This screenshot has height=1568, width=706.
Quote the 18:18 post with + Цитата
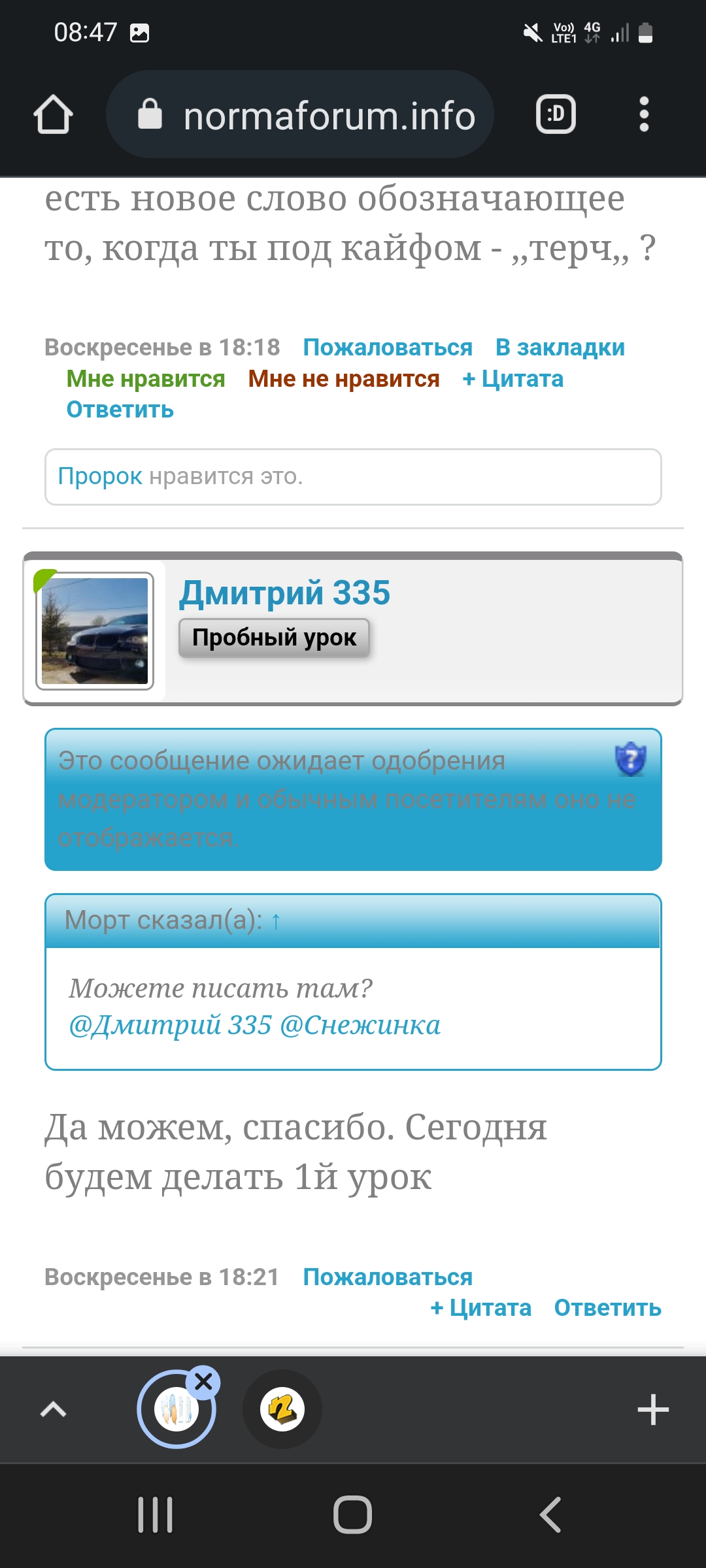click(x=513, y=379)
